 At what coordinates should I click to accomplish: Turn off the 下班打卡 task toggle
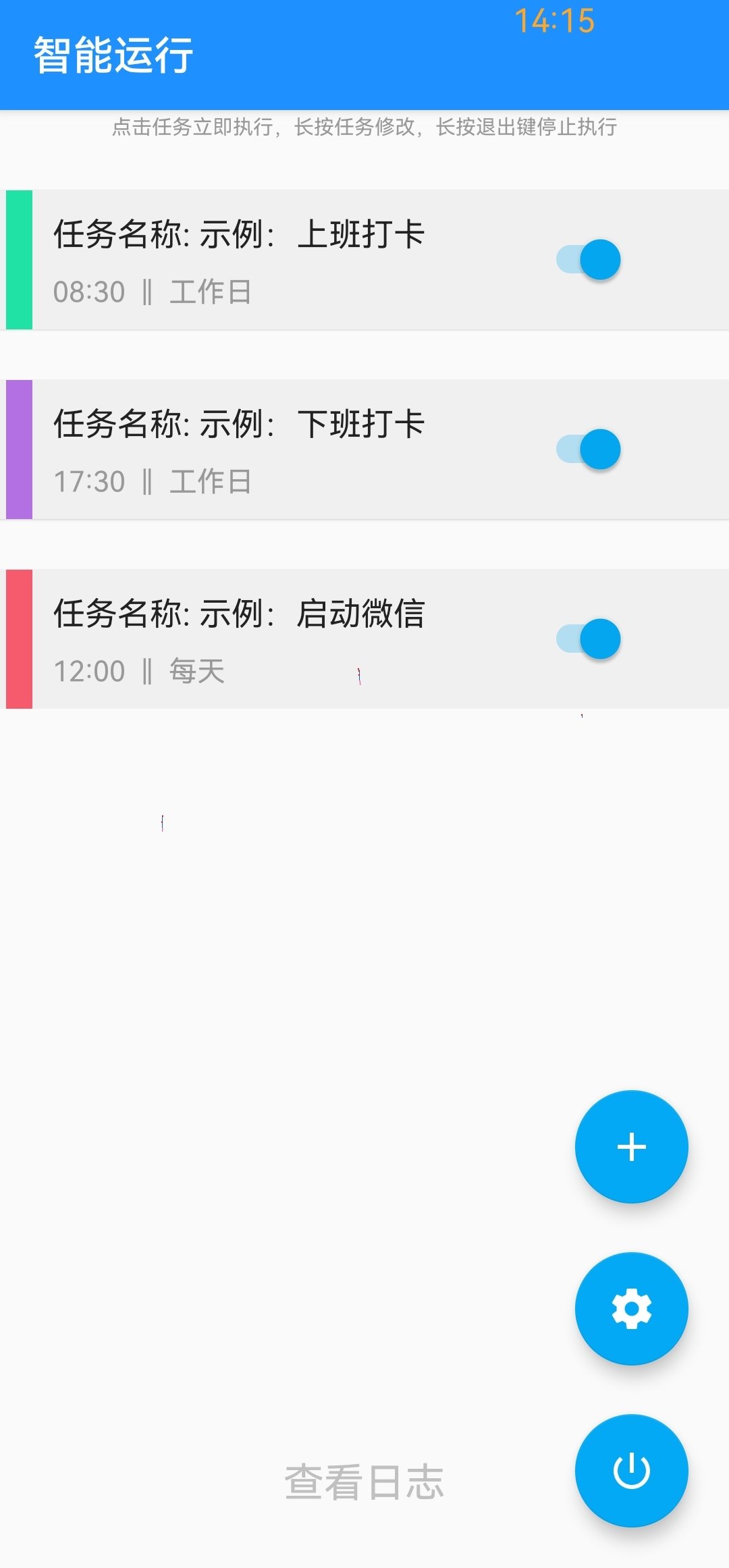click(588, 448)
